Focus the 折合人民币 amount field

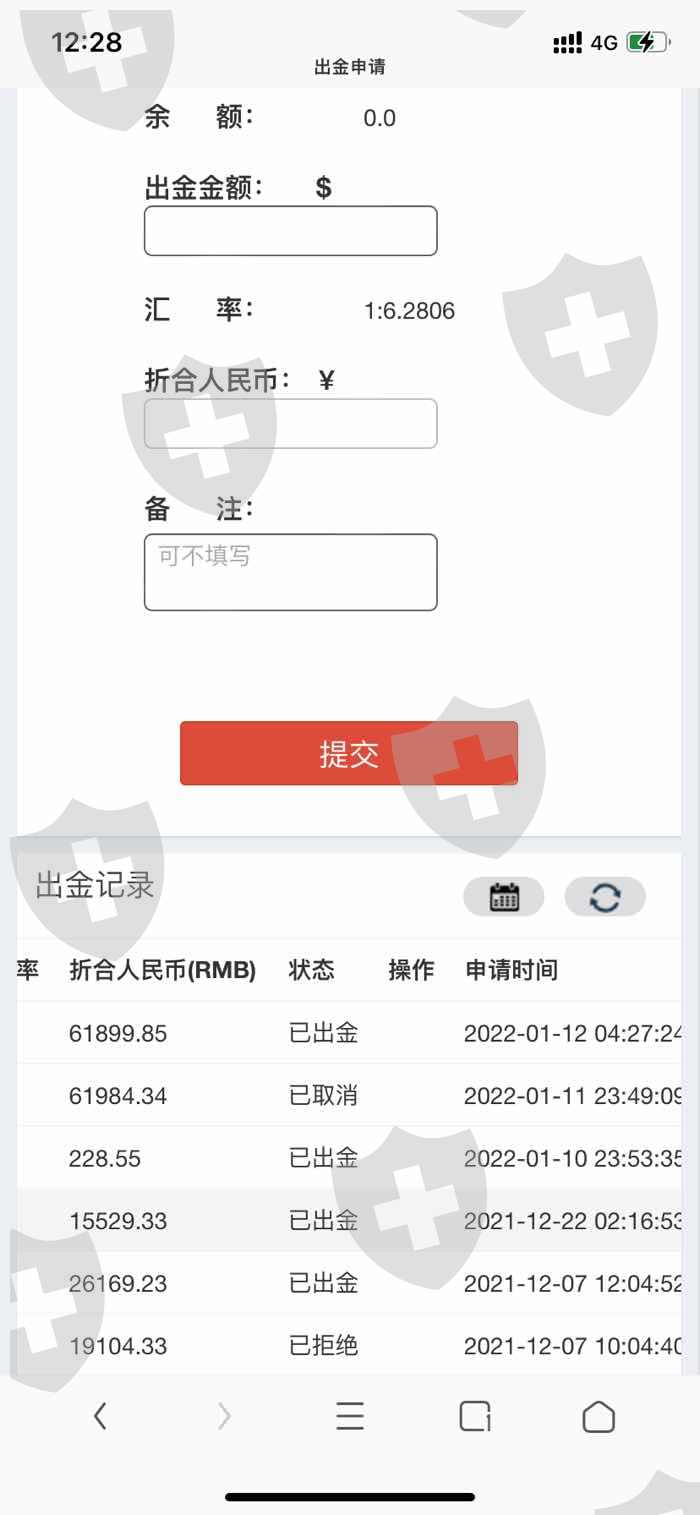click(x=291, y=424)
